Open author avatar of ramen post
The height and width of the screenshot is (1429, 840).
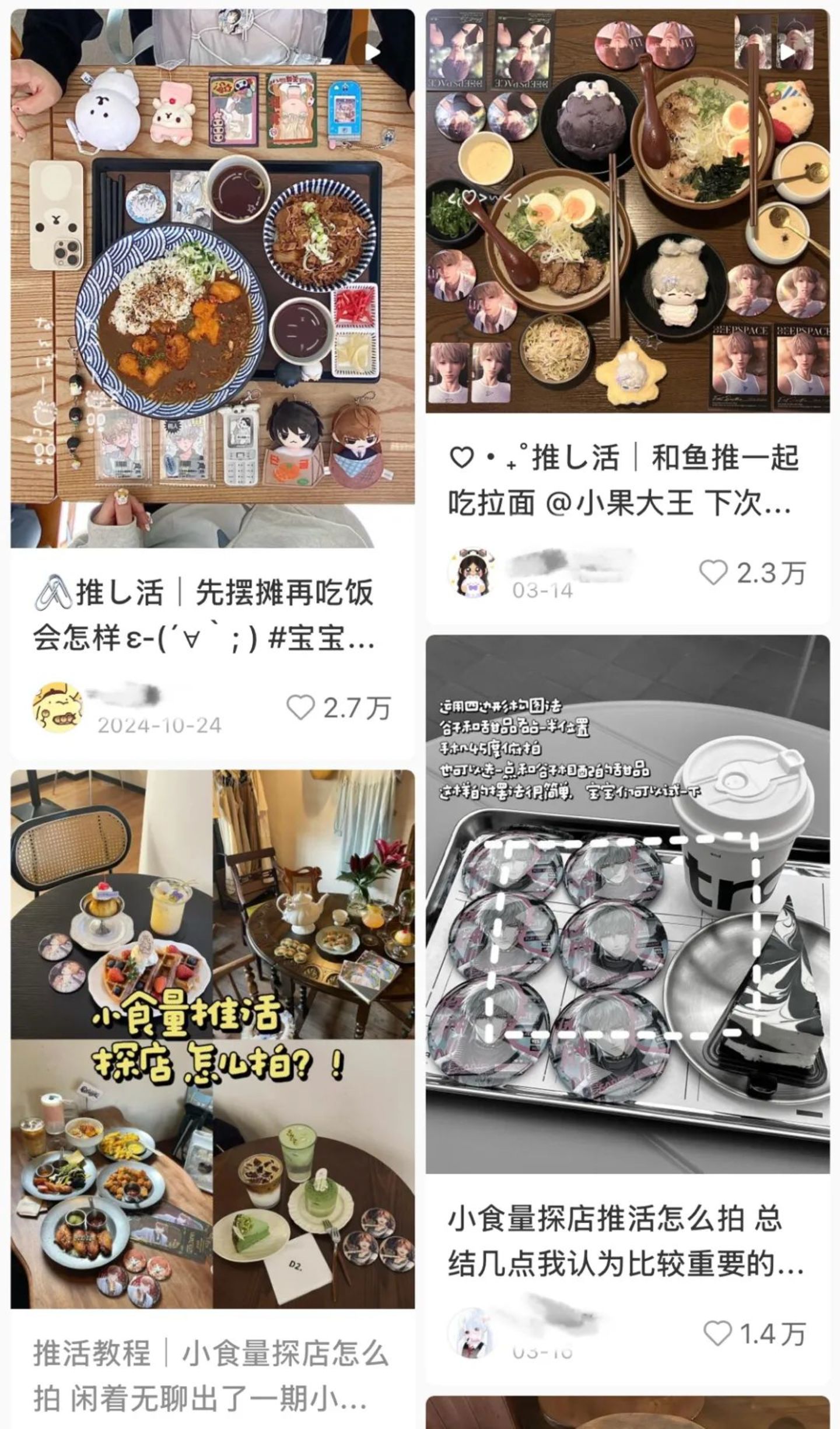click(471, 572)
